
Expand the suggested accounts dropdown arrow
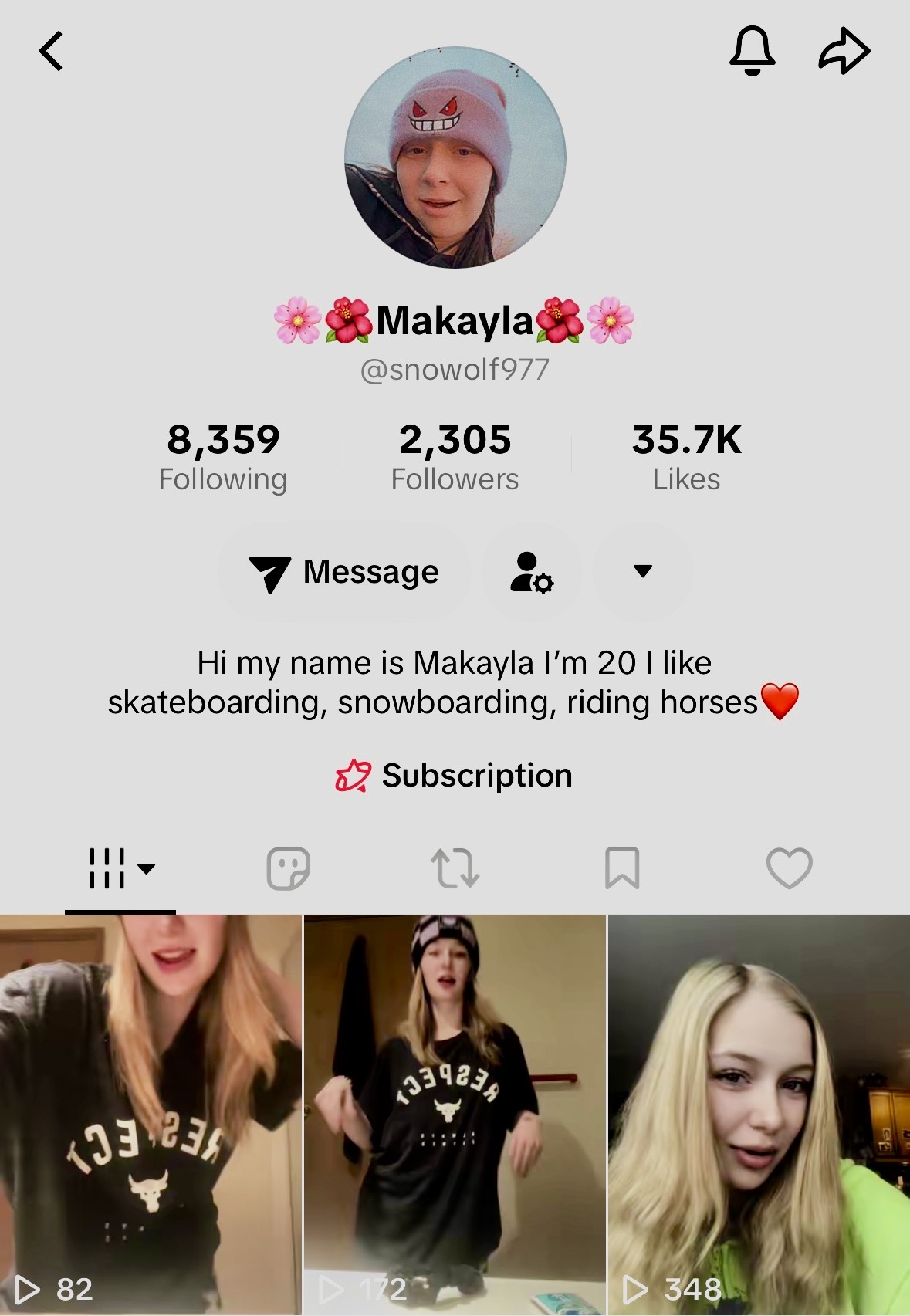642,571
